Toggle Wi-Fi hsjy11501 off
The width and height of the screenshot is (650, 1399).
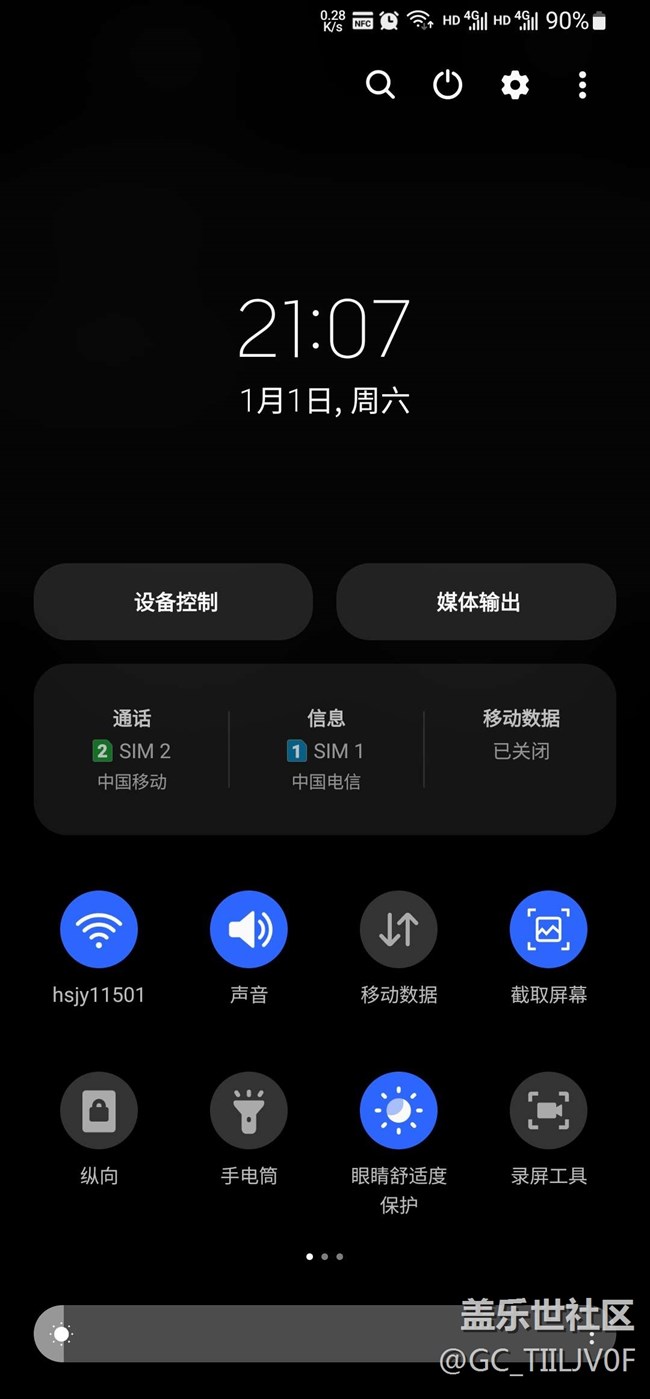(99, 930)
